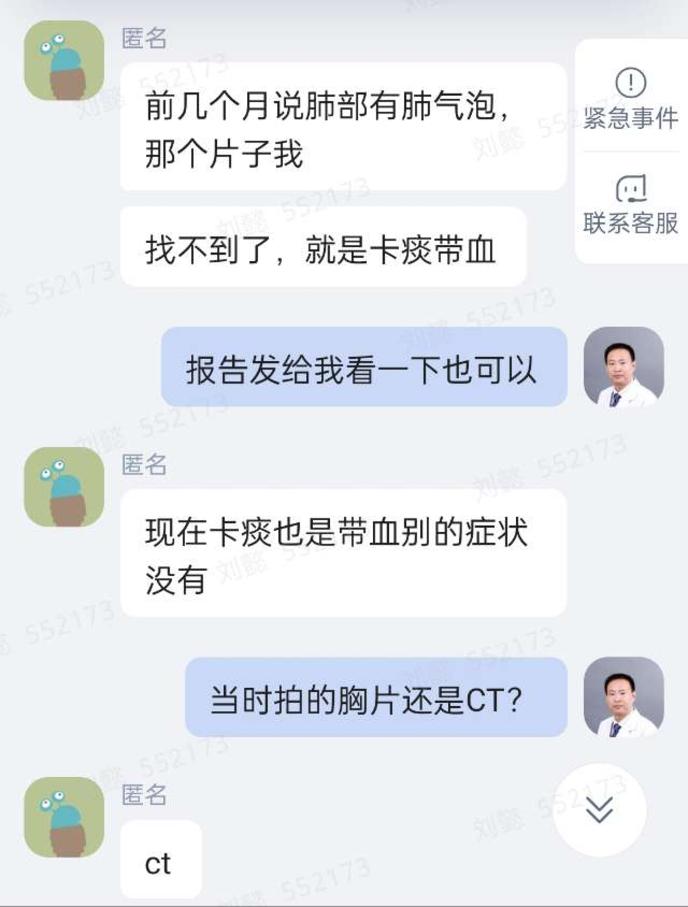The image size is (688, 907).
Task: Open the doctor's avatar beside 报告发给我看一下也可以
Action: pyautogui.click(x=623, y=366)
